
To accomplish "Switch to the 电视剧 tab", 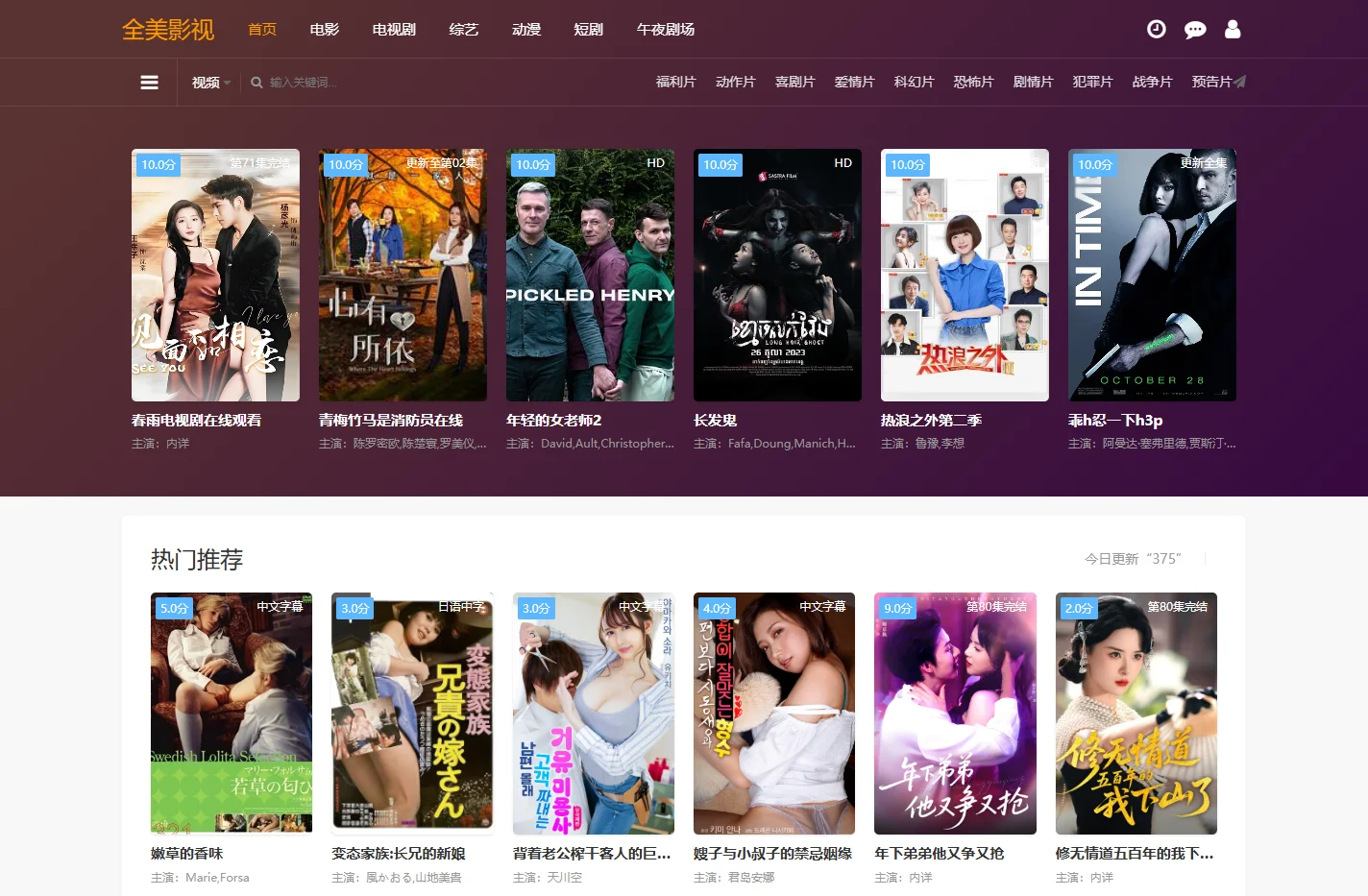I will click(x=394, y=30).
